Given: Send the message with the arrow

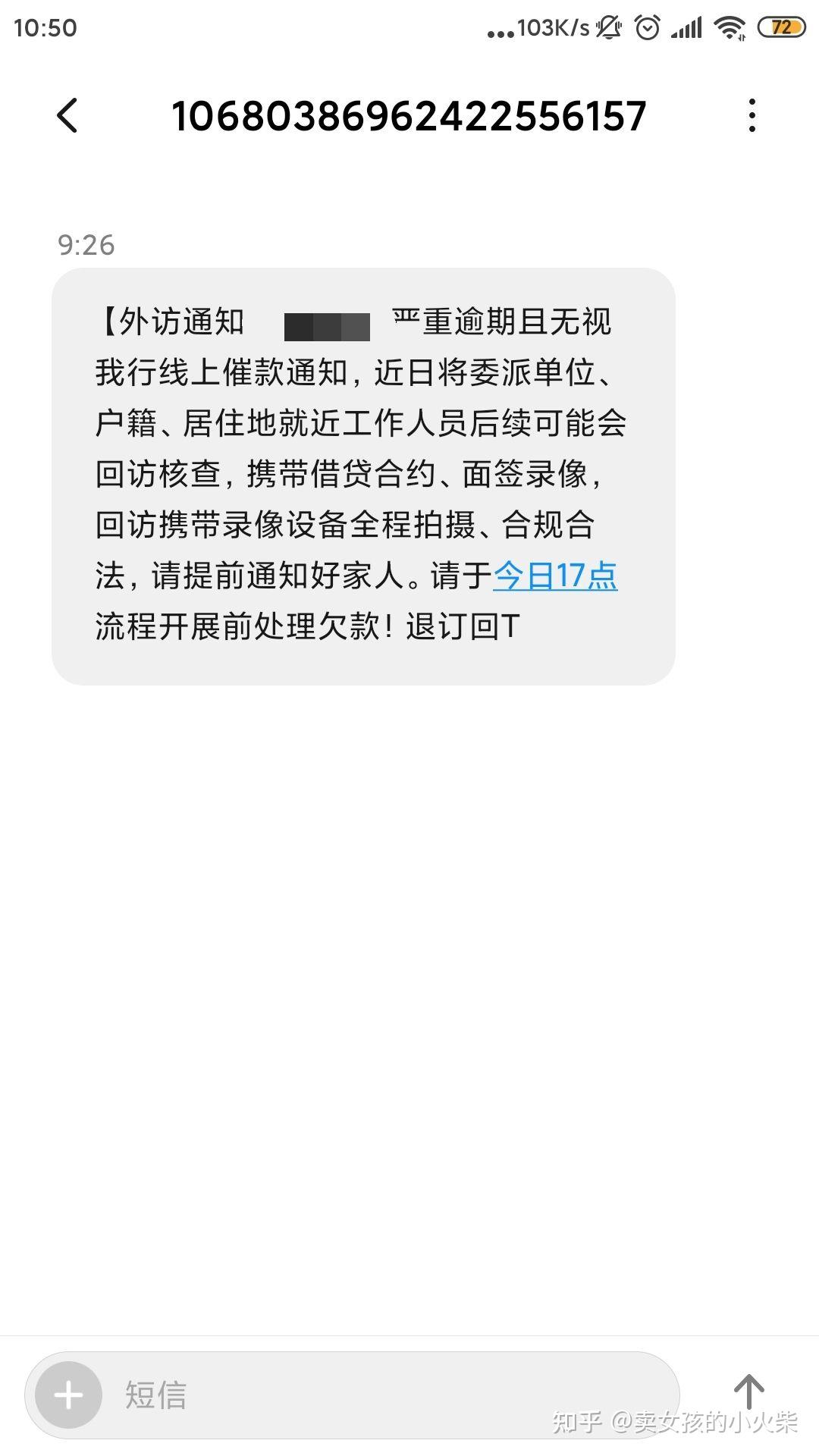Looking at the screenshot, I should [748, 1393].
